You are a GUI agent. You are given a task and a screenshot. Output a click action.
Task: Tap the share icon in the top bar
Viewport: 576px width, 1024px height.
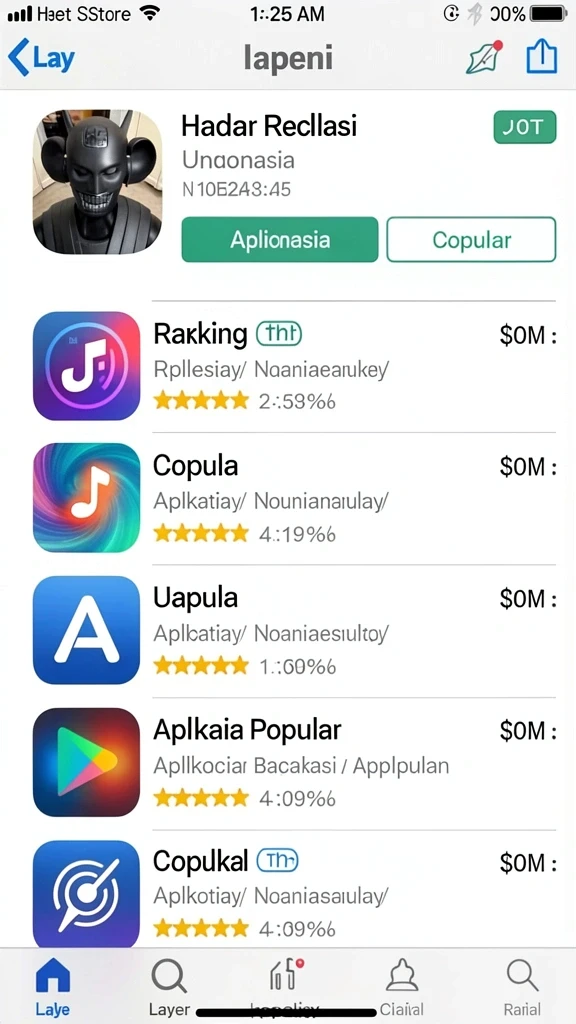click(542, 57)
